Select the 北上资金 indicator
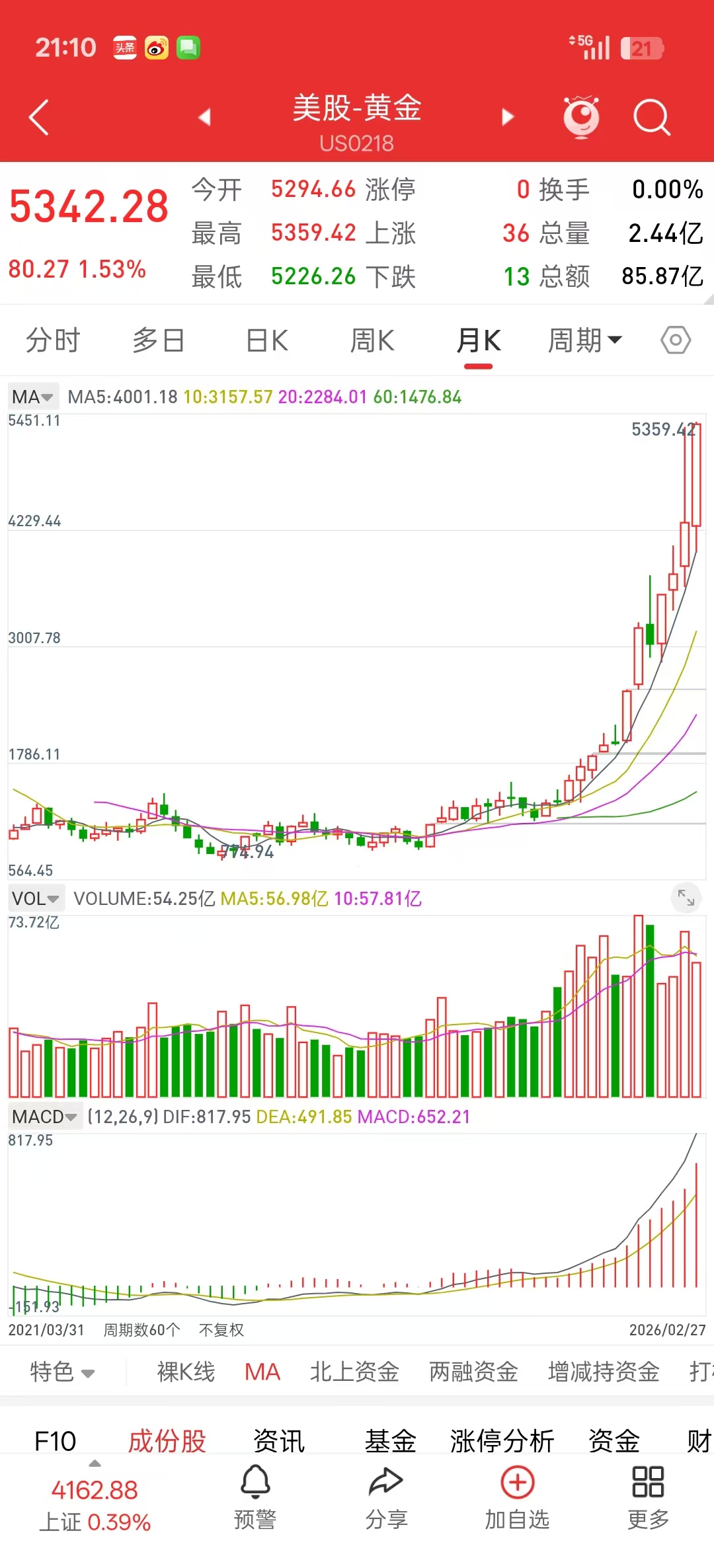 (x=354, y=1372)
